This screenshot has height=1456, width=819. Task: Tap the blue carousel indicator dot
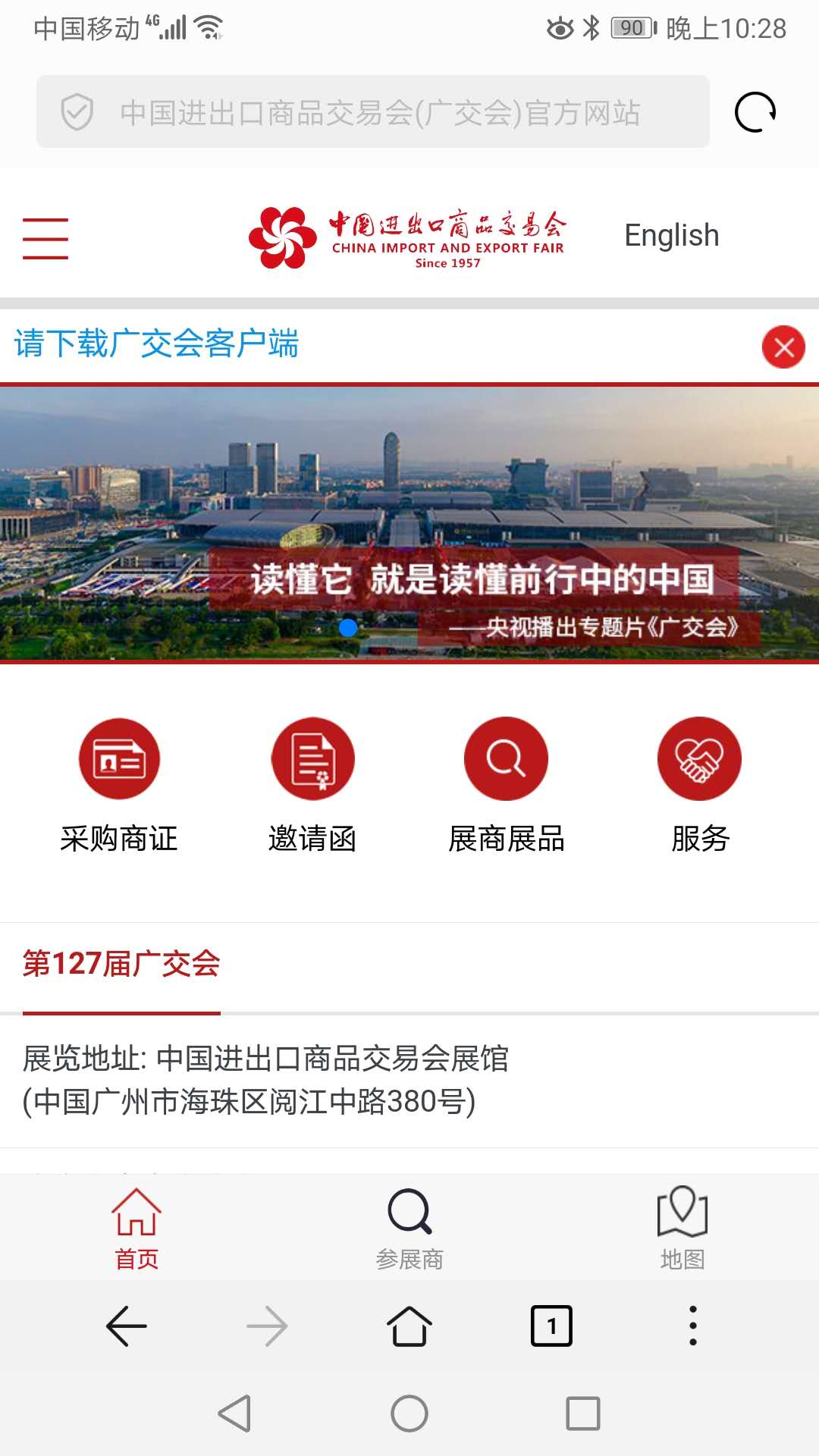point(349,628)
